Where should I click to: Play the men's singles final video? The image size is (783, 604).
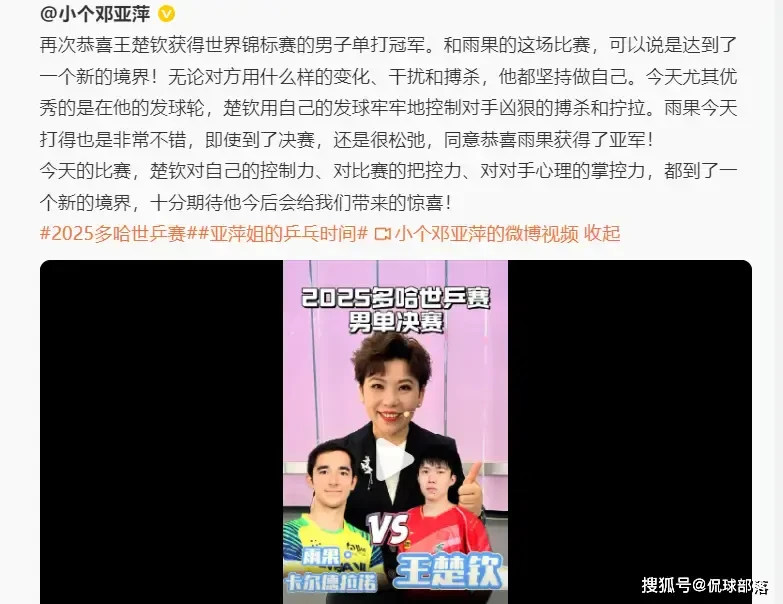click(395, 457)
